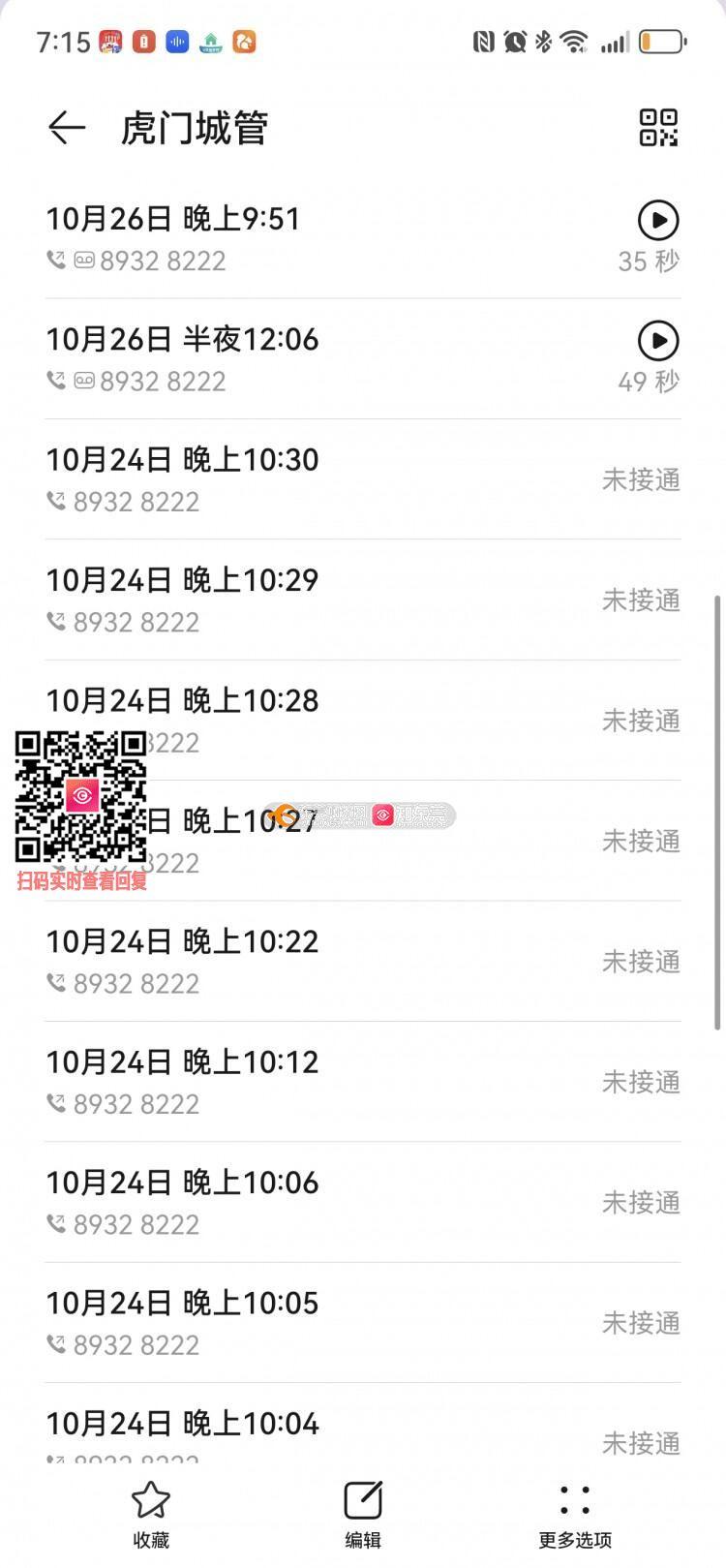The image size is (726, 1568).
Task: Open the 10月24日 晚上10:29 call entry
Action: (362, 600)
